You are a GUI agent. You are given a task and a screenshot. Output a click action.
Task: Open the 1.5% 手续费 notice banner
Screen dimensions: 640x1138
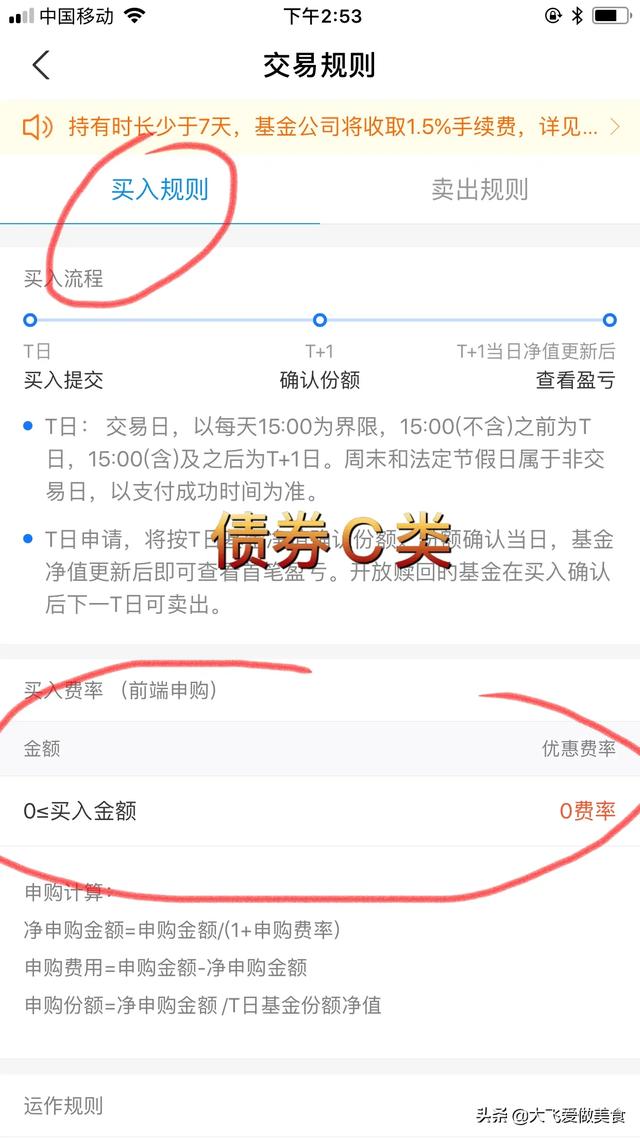[x=320, y=127]
